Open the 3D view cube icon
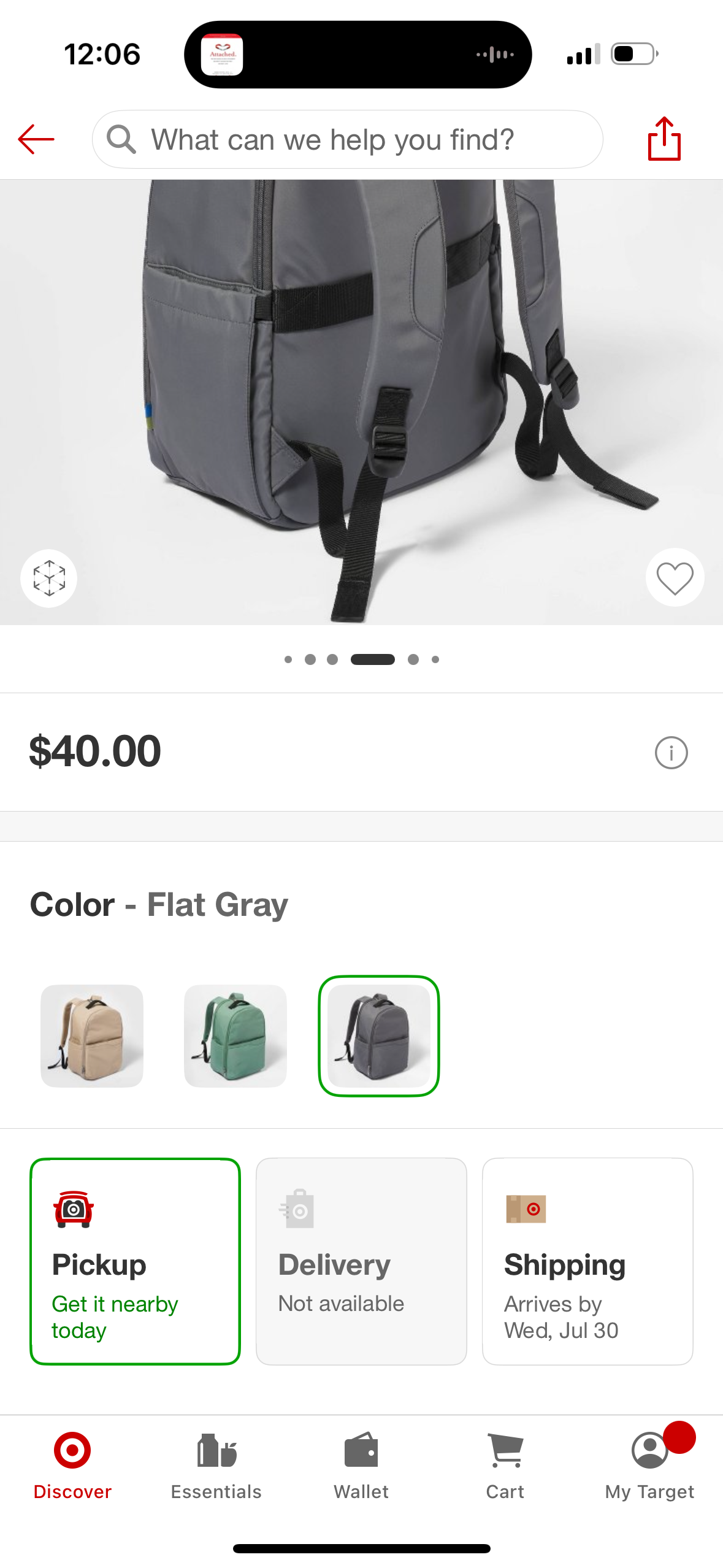Screen dimensions: 723x1568 coord(49,578)
